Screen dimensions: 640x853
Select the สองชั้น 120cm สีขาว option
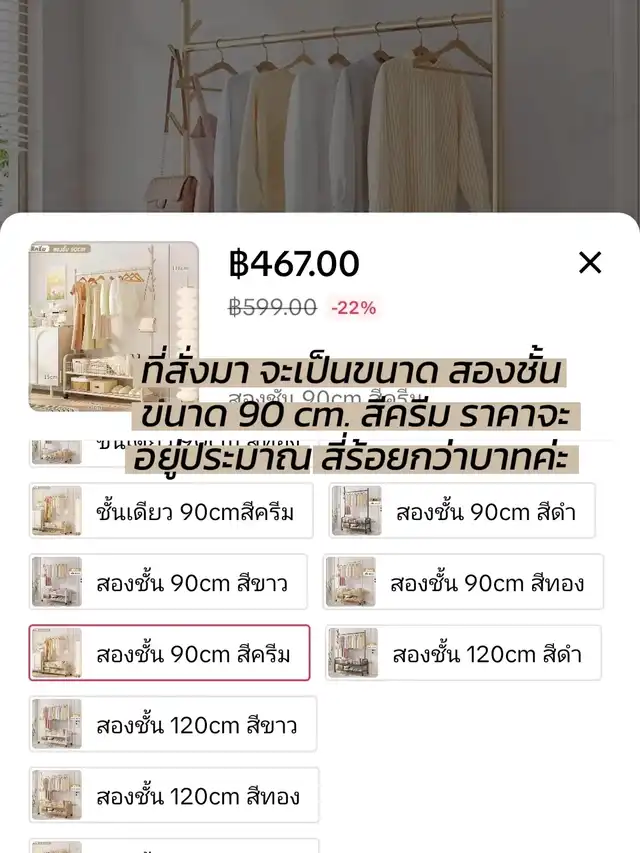[x=172, y=724]
